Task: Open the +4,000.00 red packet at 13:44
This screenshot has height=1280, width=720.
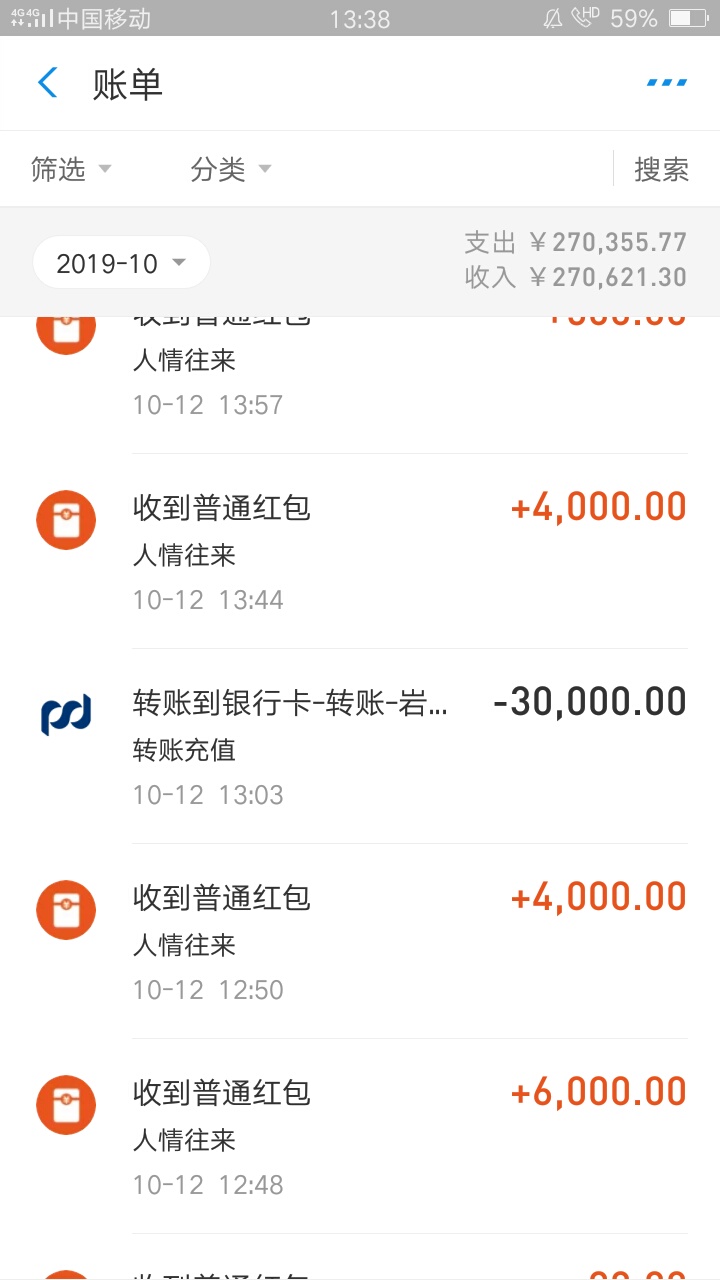Action: 360,551
